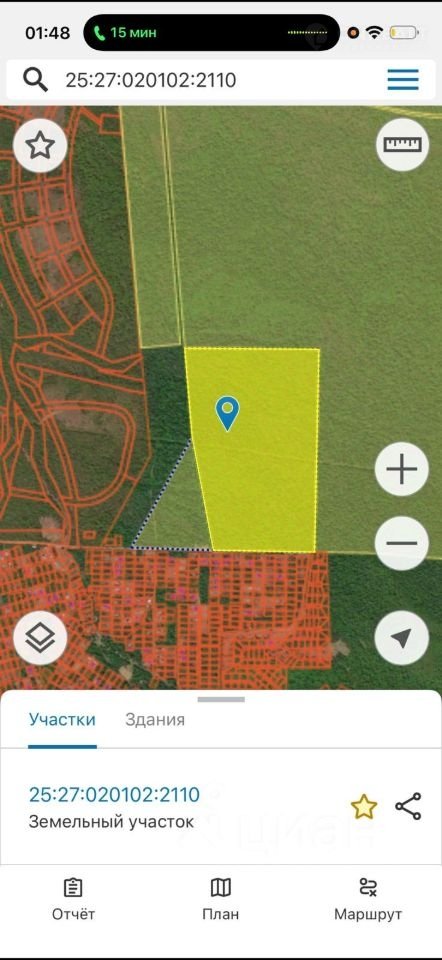
Task: Zoom out with the minus button
Action: pos(402,543)
